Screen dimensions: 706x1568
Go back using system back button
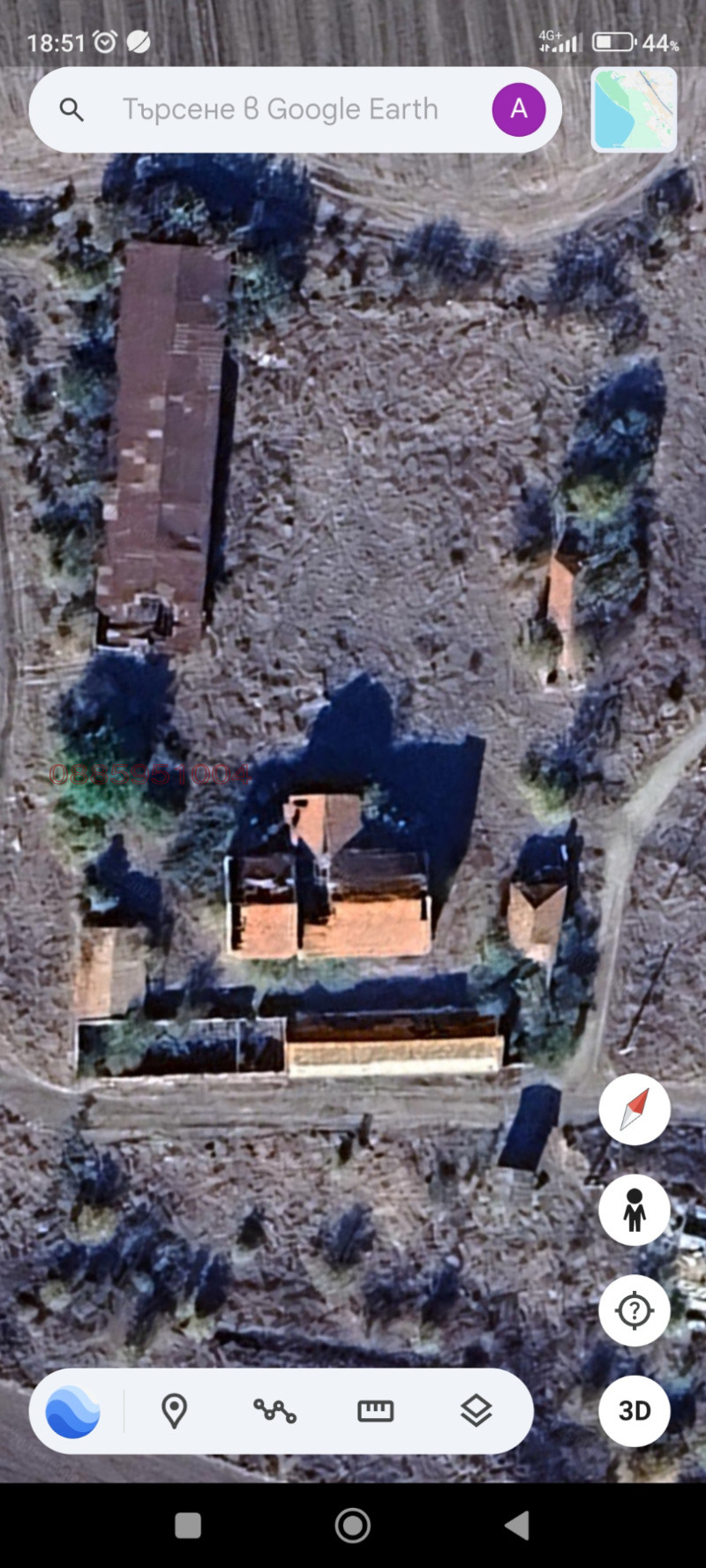pyautogui.click(x=516, y=1525)
